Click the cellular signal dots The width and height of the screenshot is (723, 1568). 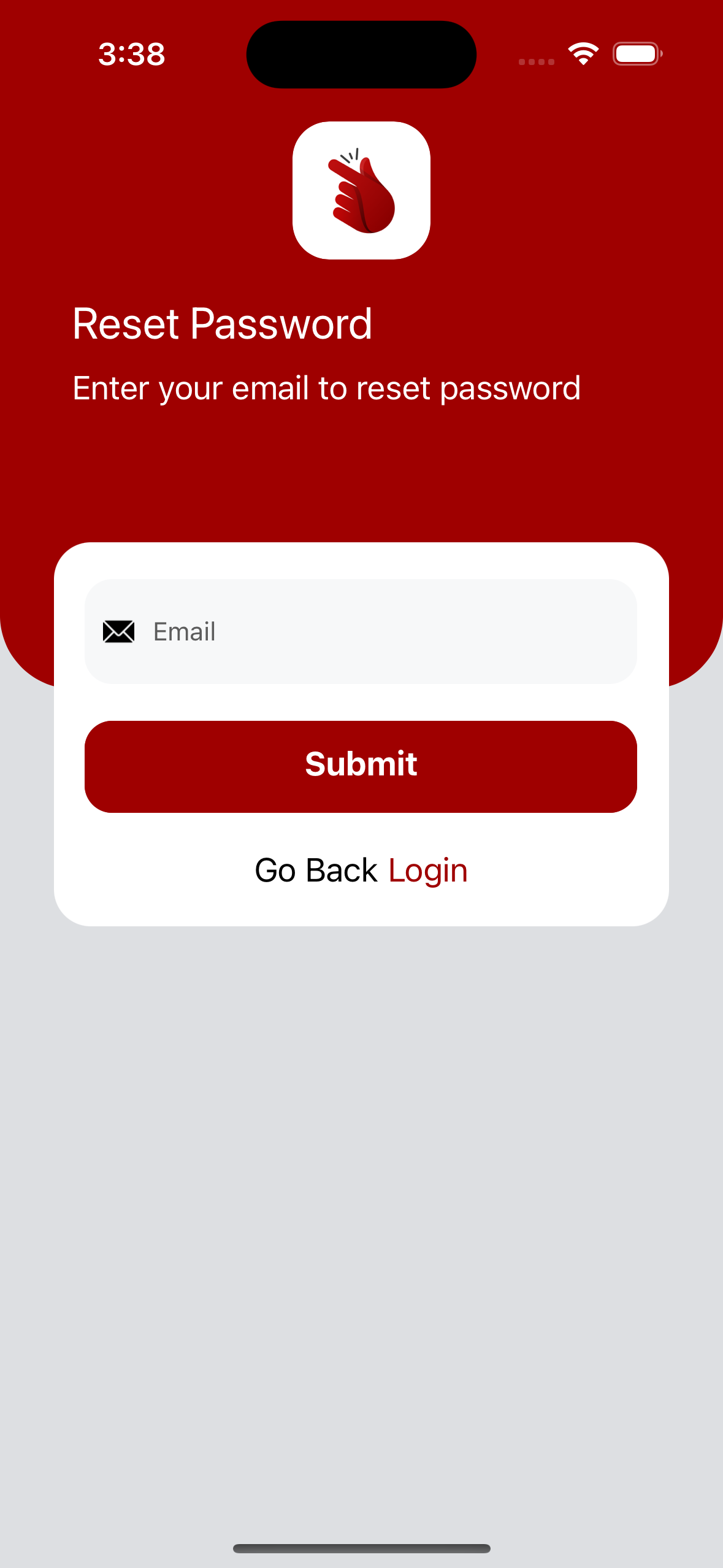[535, 61]
